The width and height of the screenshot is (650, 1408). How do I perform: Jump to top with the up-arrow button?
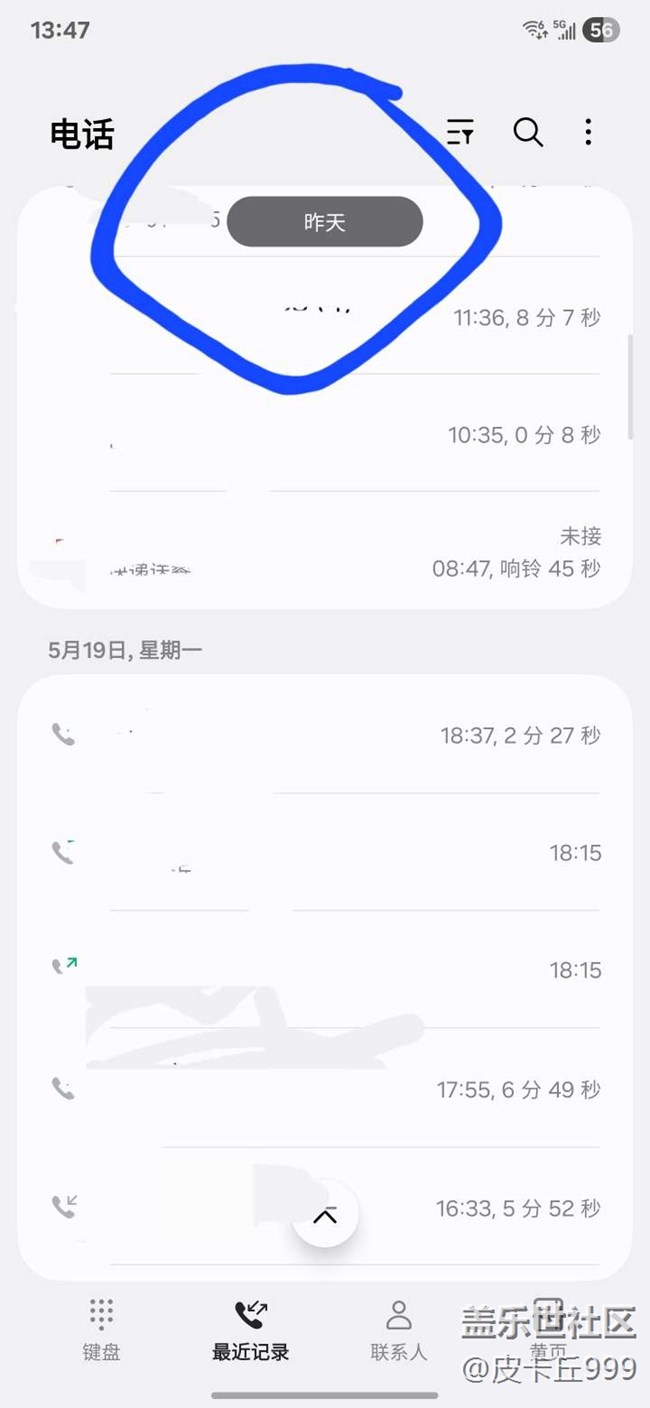325,1215
